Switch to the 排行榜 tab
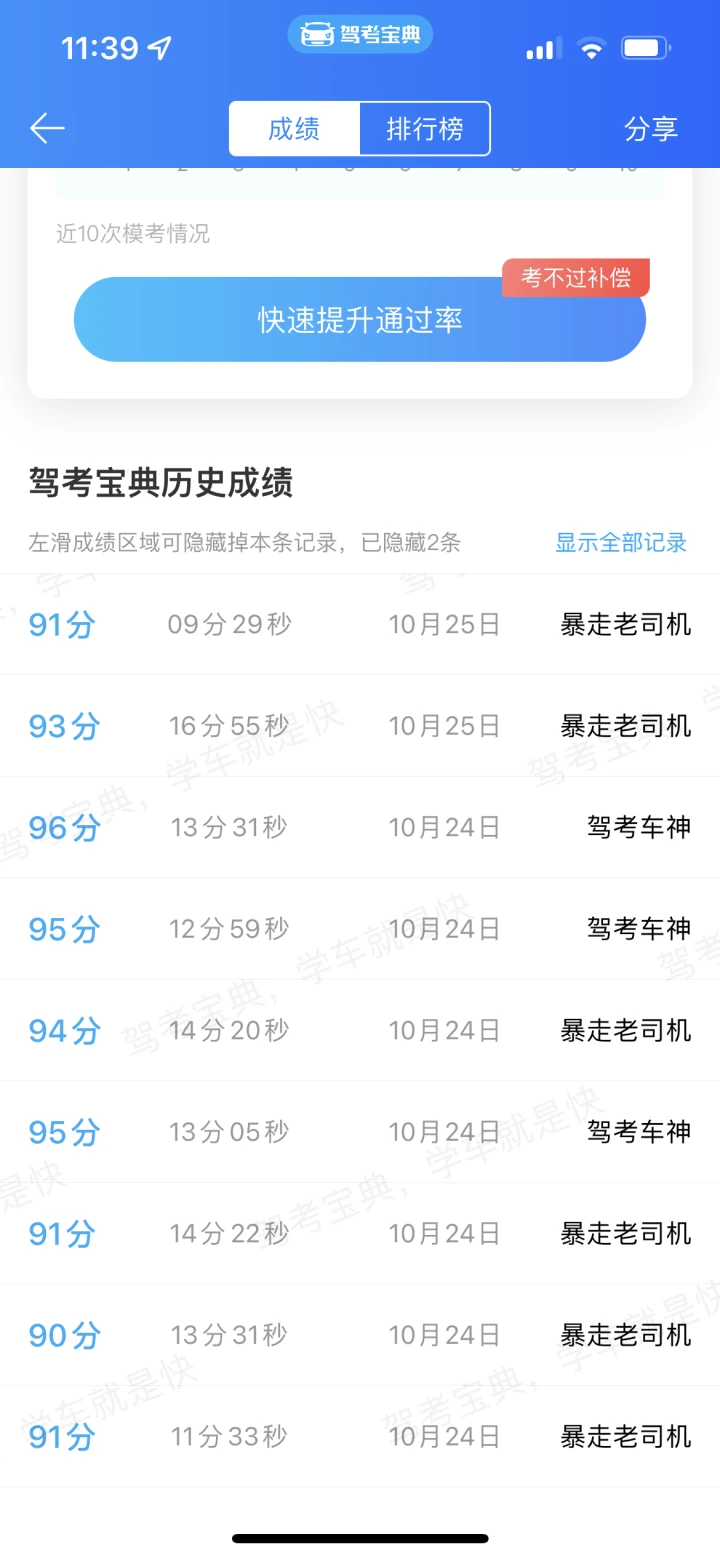720x1558 pixels. [x=425, y=129]
